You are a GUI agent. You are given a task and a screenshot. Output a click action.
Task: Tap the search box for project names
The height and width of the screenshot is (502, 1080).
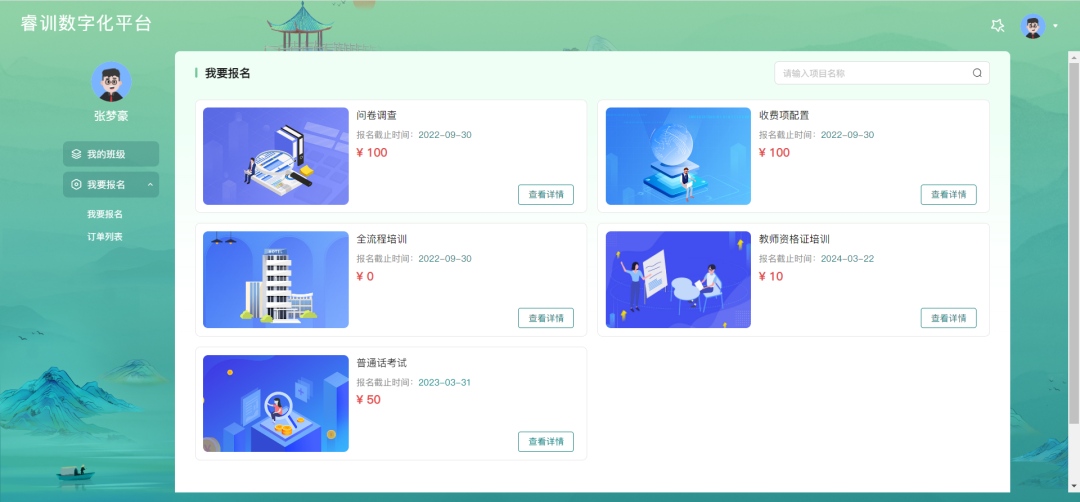(870, 73)
